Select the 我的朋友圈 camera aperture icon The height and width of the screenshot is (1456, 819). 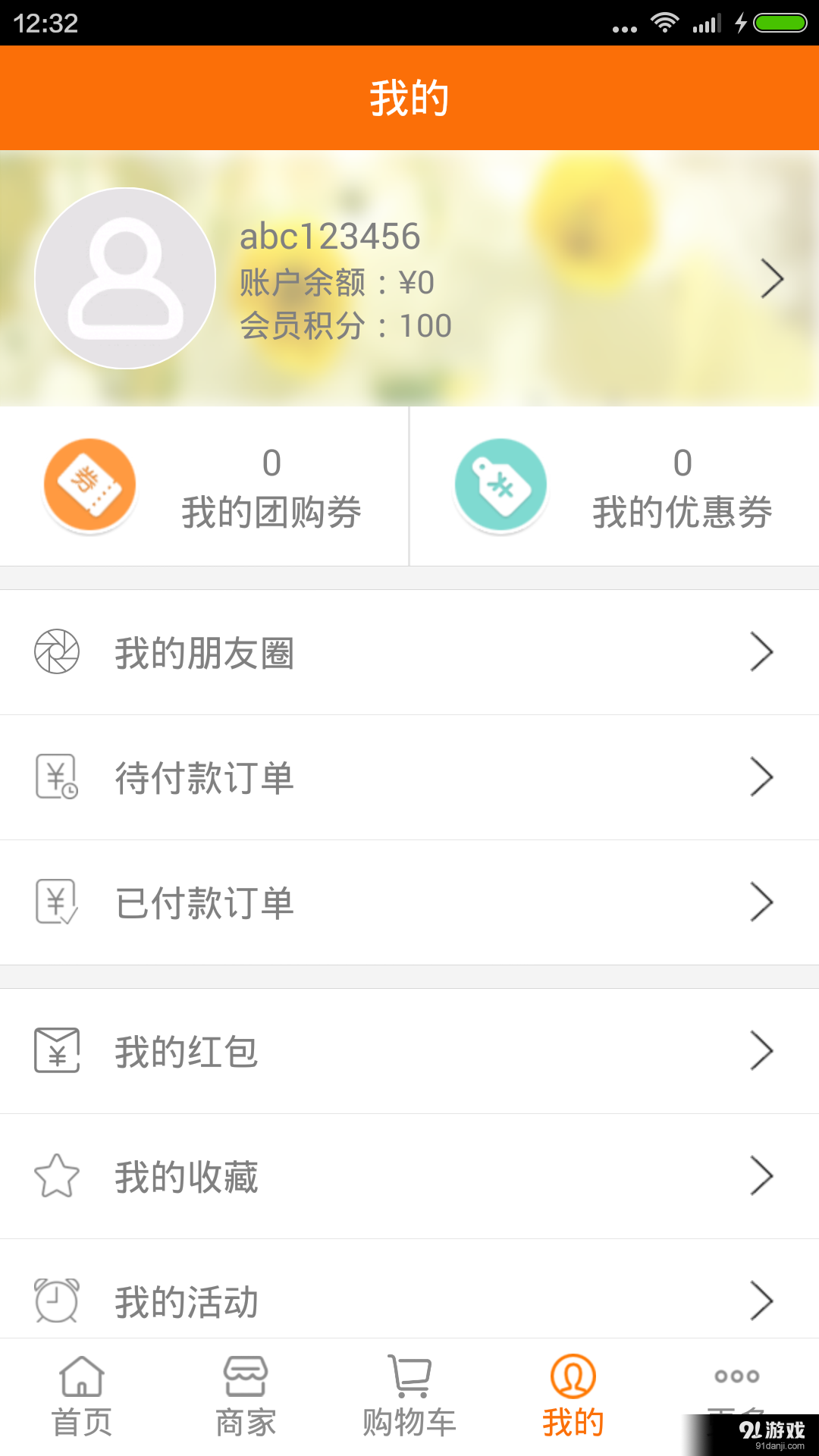pos(56,651)
